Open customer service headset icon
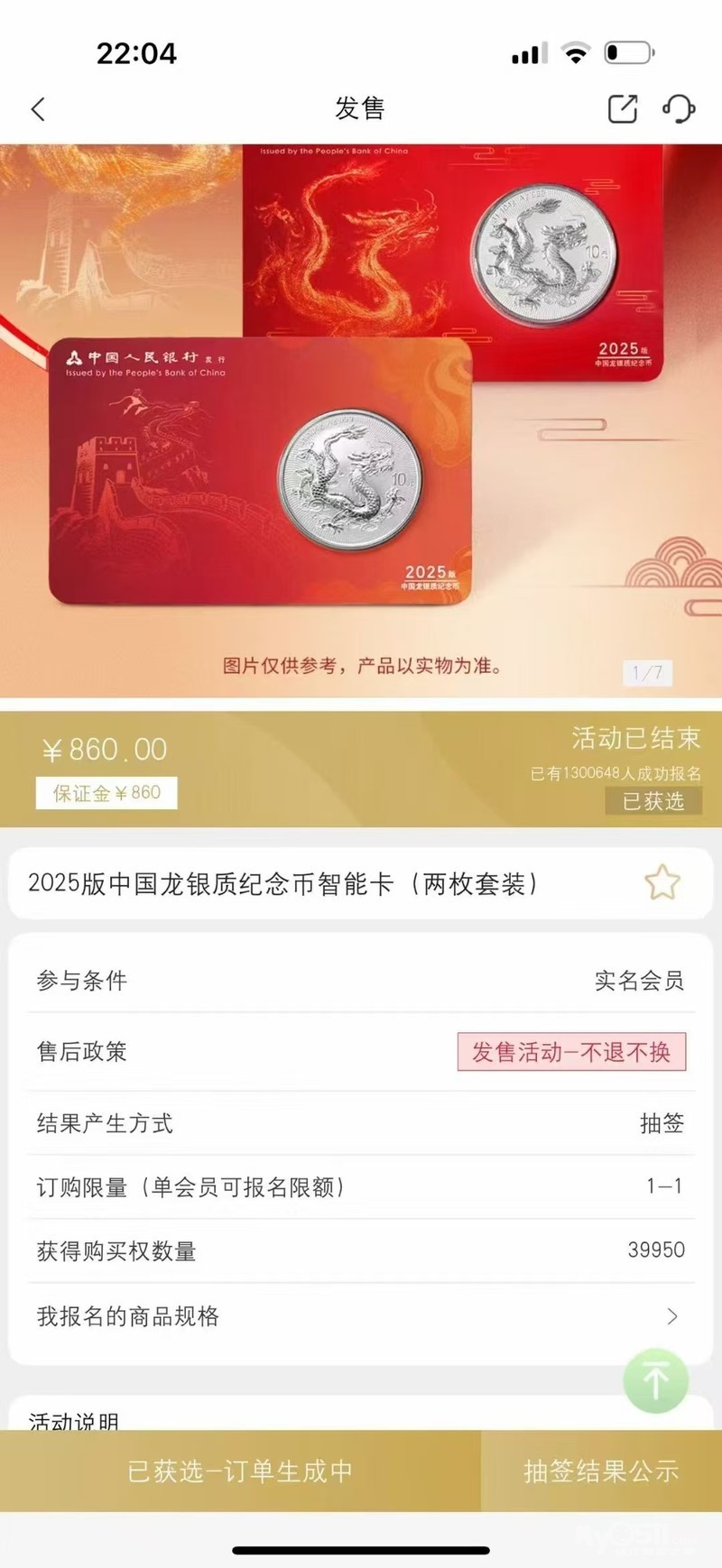This screenshot has width=722, height=1568. click(x=679, y=109)
